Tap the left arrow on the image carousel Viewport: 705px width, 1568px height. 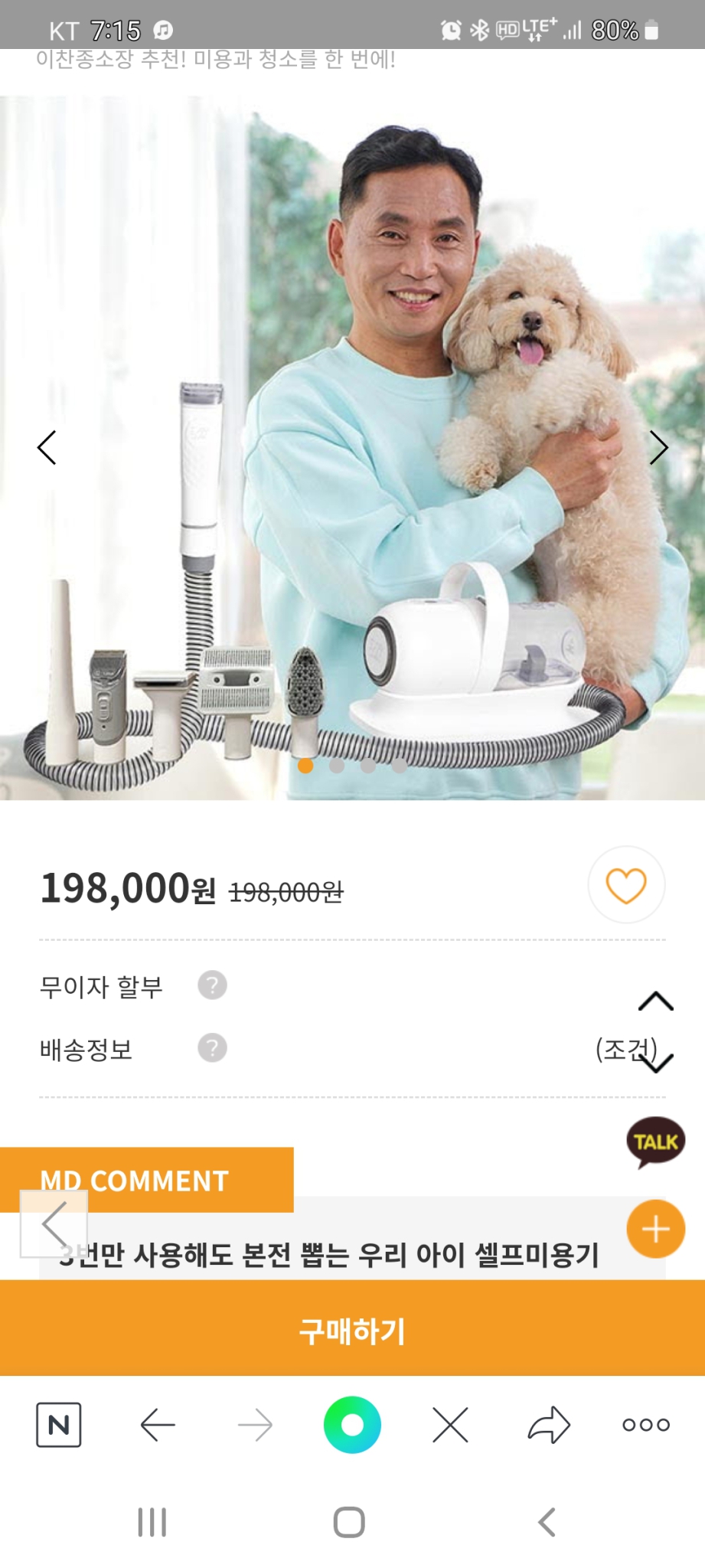[47, 447]
